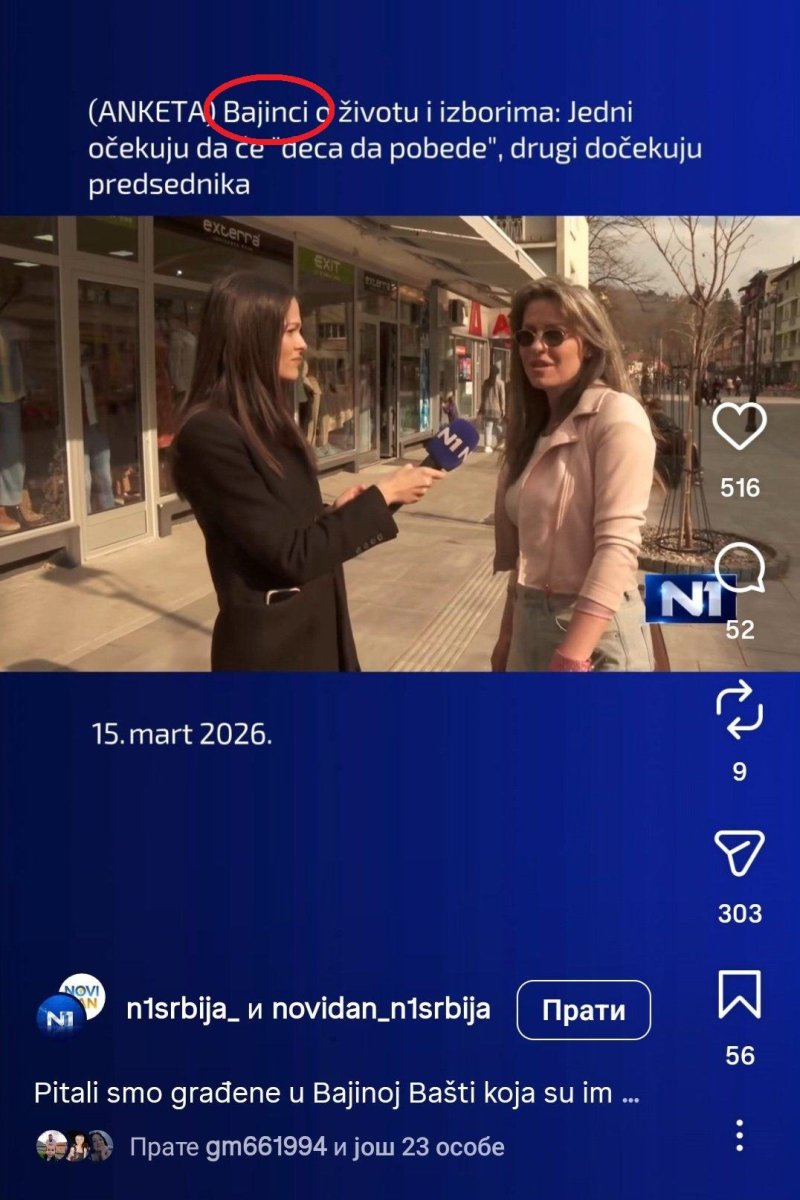Open the comments on this reel
800x1200 pixels.
tap(739, 569)
